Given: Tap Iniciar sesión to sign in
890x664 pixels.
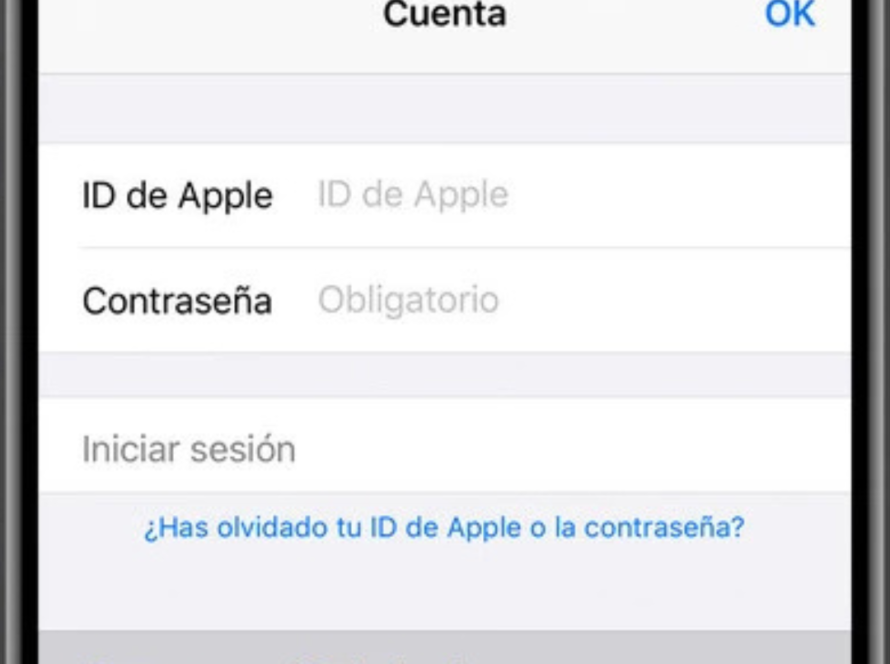Looking at the screenshot, I should 189,449.
